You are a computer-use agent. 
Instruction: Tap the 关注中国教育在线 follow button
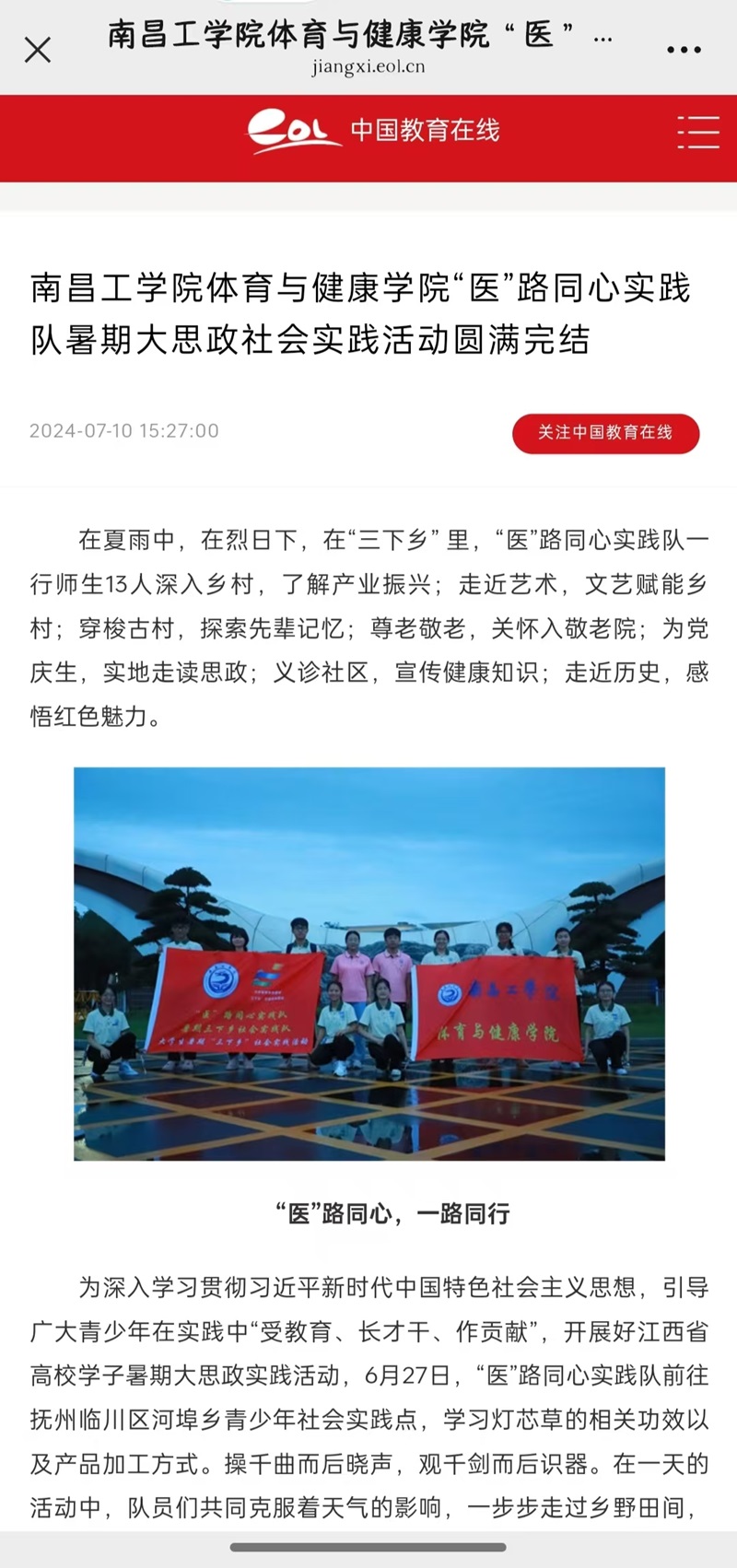(x=605, y=433)
